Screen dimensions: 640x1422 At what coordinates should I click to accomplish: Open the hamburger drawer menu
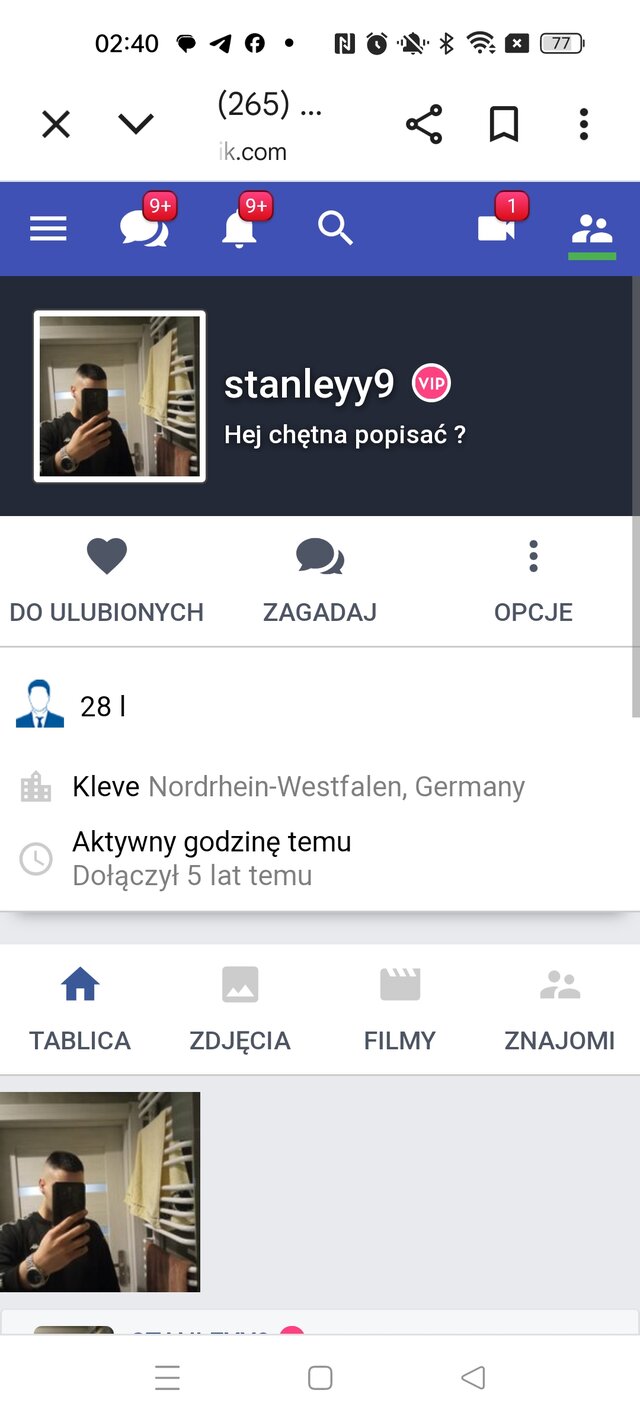coord(48,229)
